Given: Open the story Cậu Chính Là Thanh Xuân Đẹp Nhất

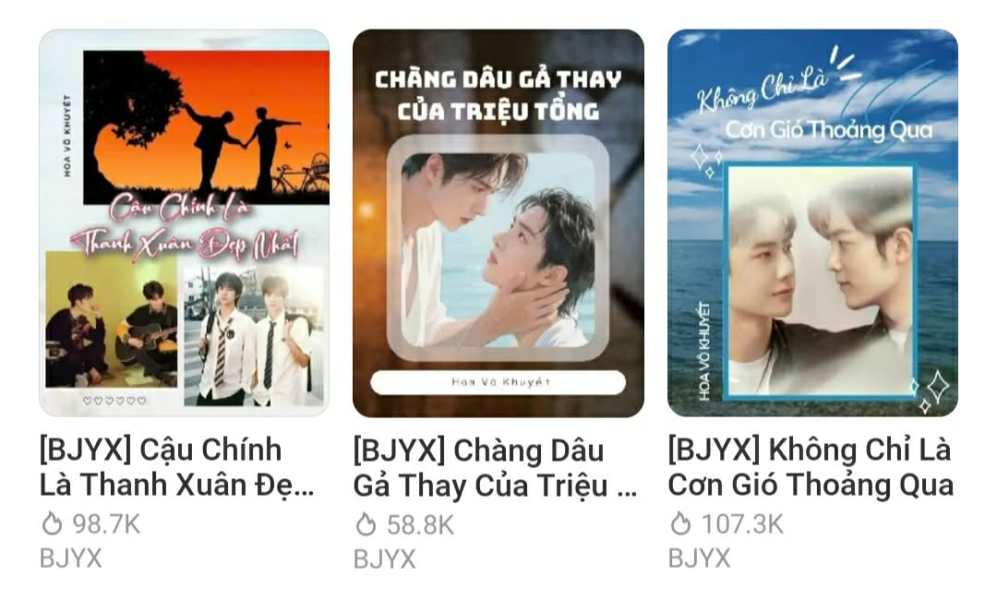Looking at the screenshot, I should pos(184,222).
